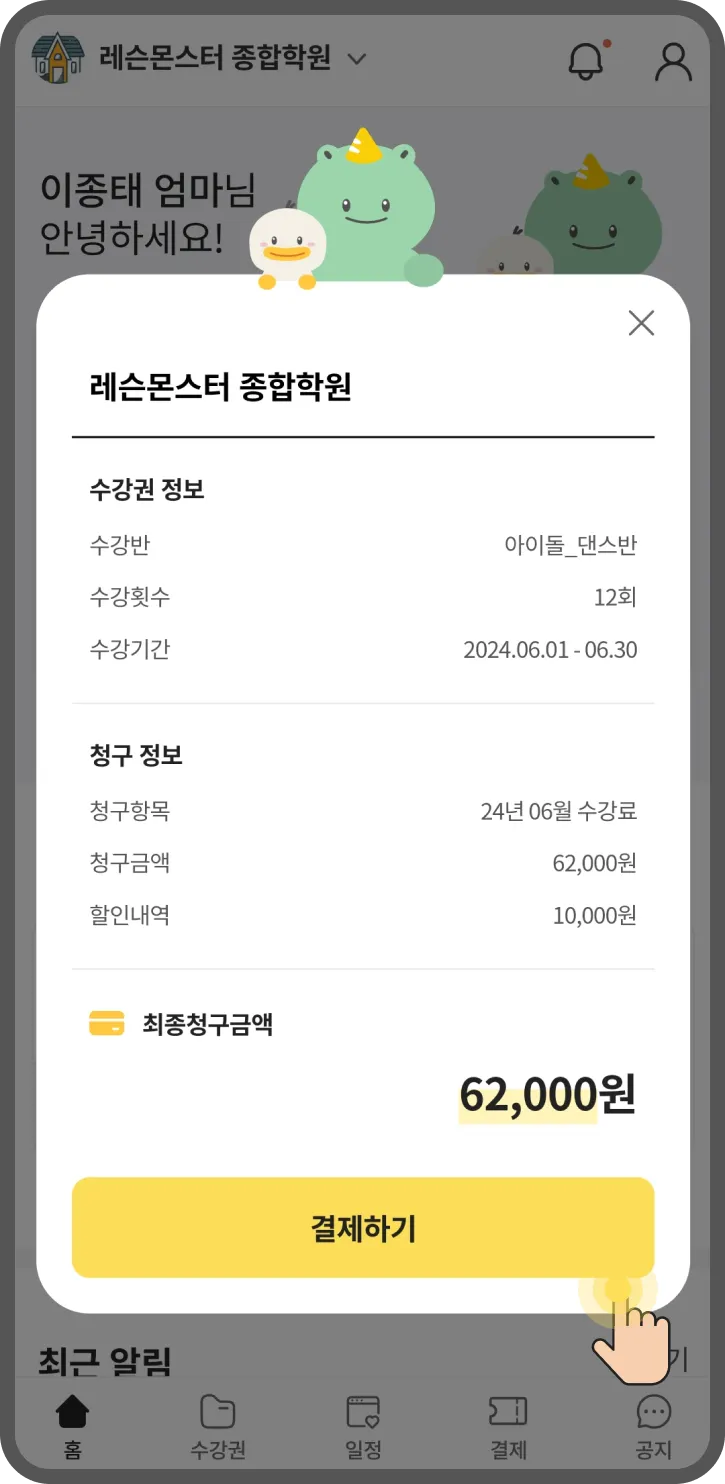Image resolution: width=725 pixels, height=1484 pixels.
Task: Switch to the 홈 tab
Action: click(x=72, y=1427)
